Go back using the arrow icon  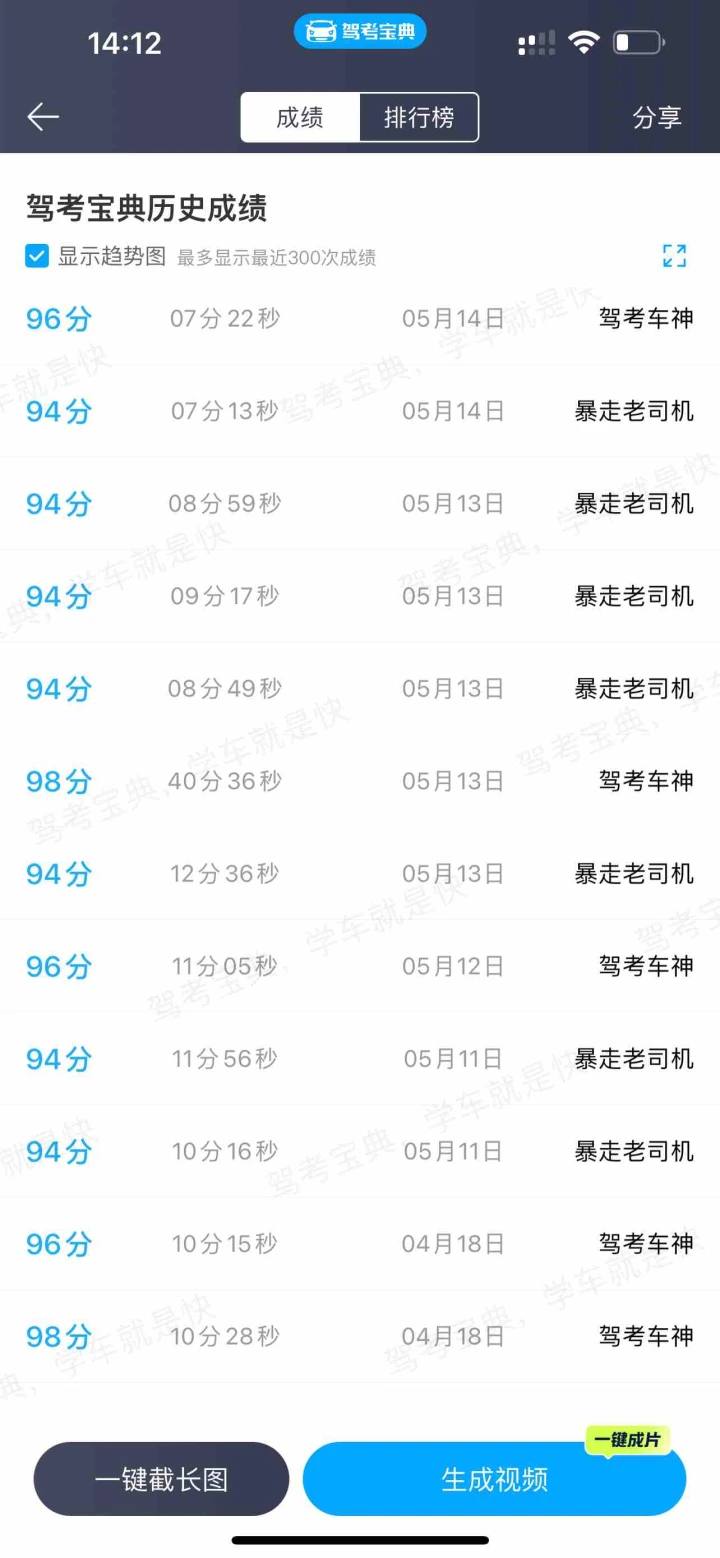[x=43, y=117]
